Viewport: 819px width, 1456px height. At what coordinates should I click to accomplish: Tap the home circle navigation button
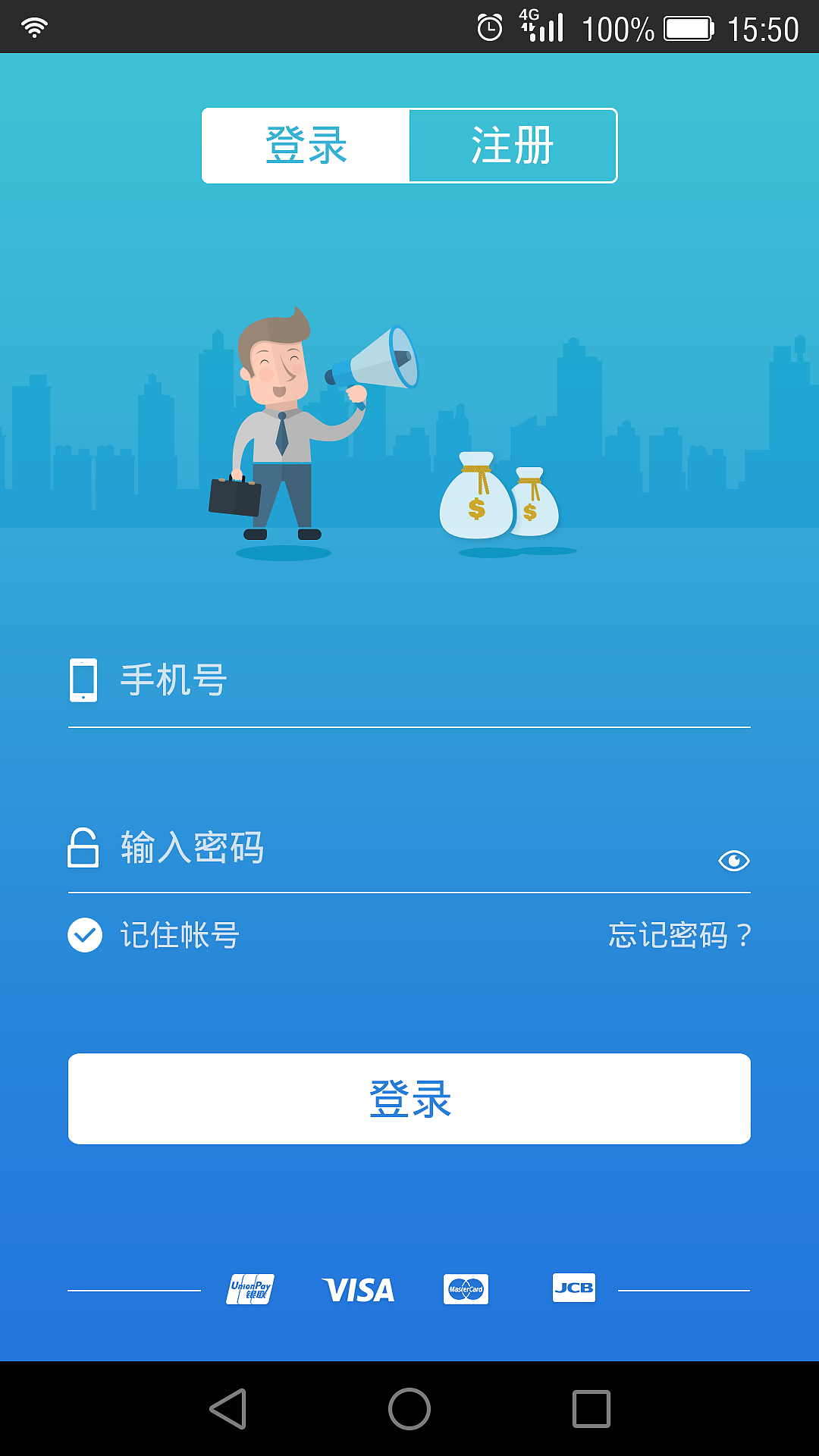pyautogui.click(x=409, y=1406)
